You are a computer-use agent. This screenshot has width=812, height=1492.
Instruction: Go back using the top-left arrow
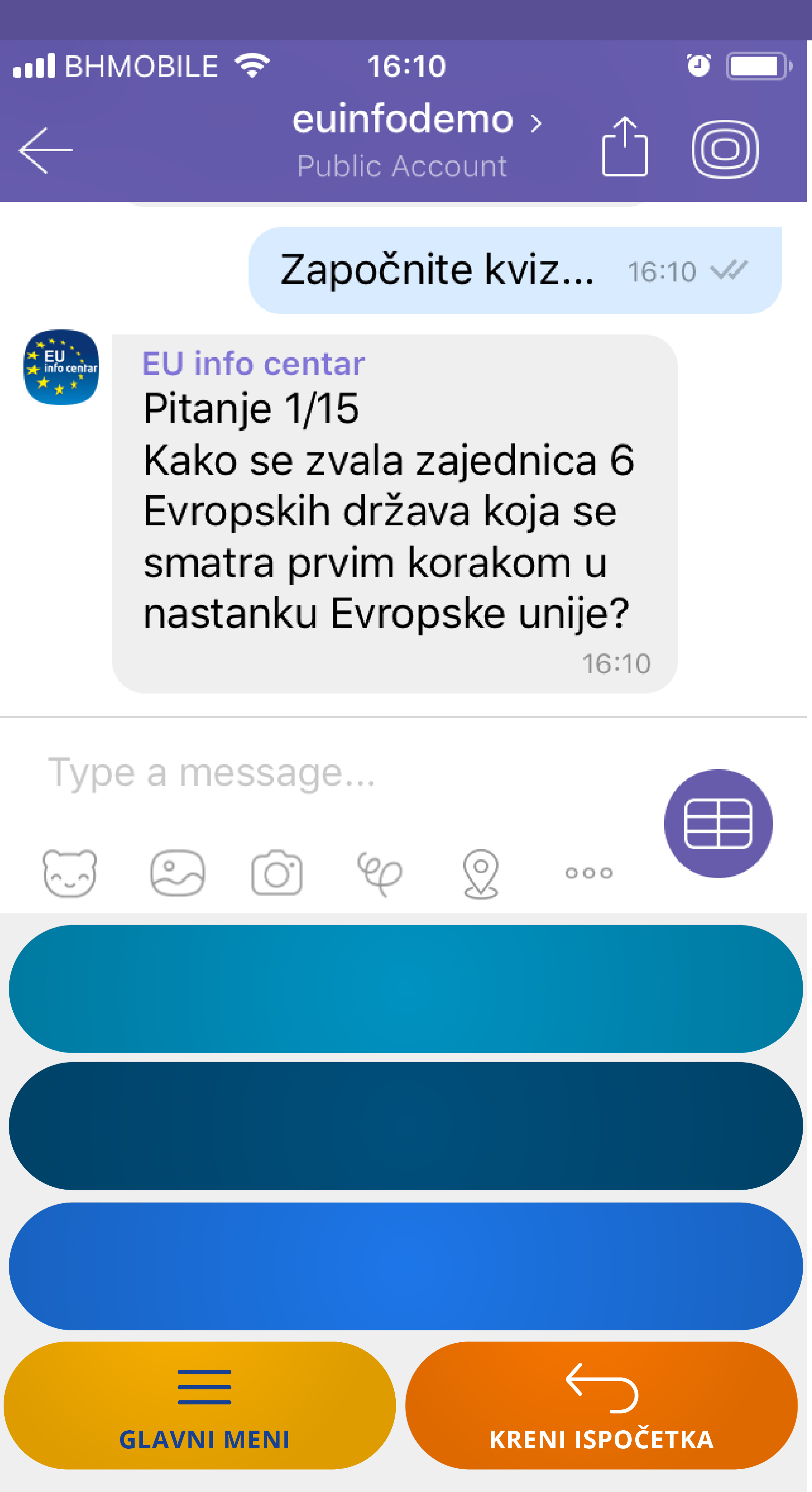45,150
